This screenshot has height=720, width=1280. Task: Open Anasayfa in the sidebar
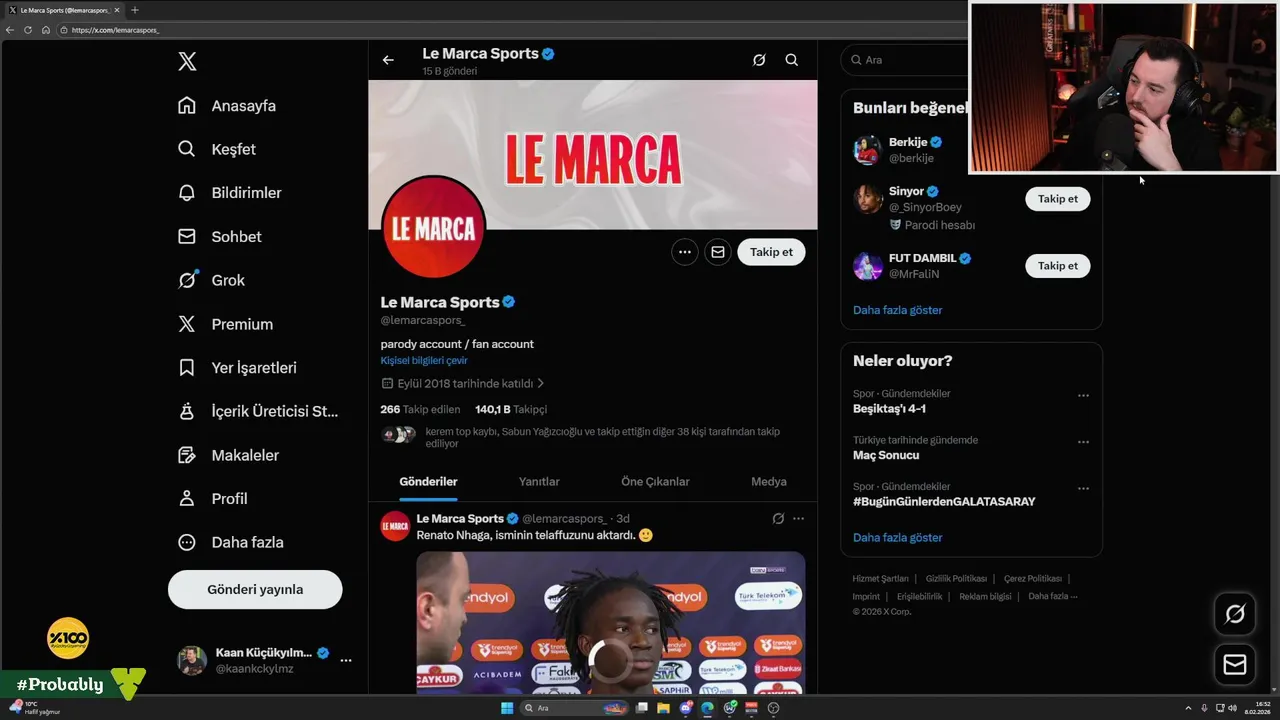tap(243, 106)
